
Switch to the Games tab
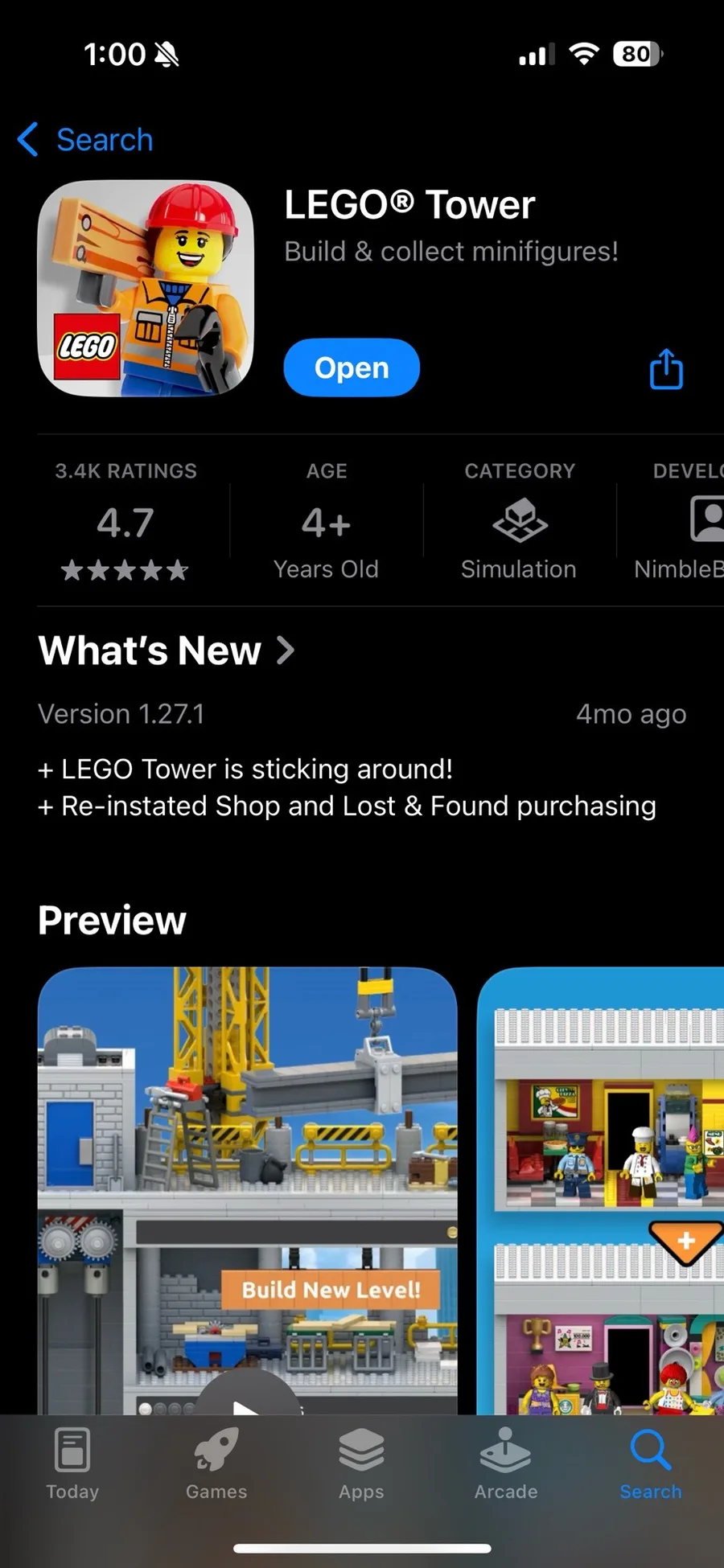pyautogui.click(x=216, y=1465)
